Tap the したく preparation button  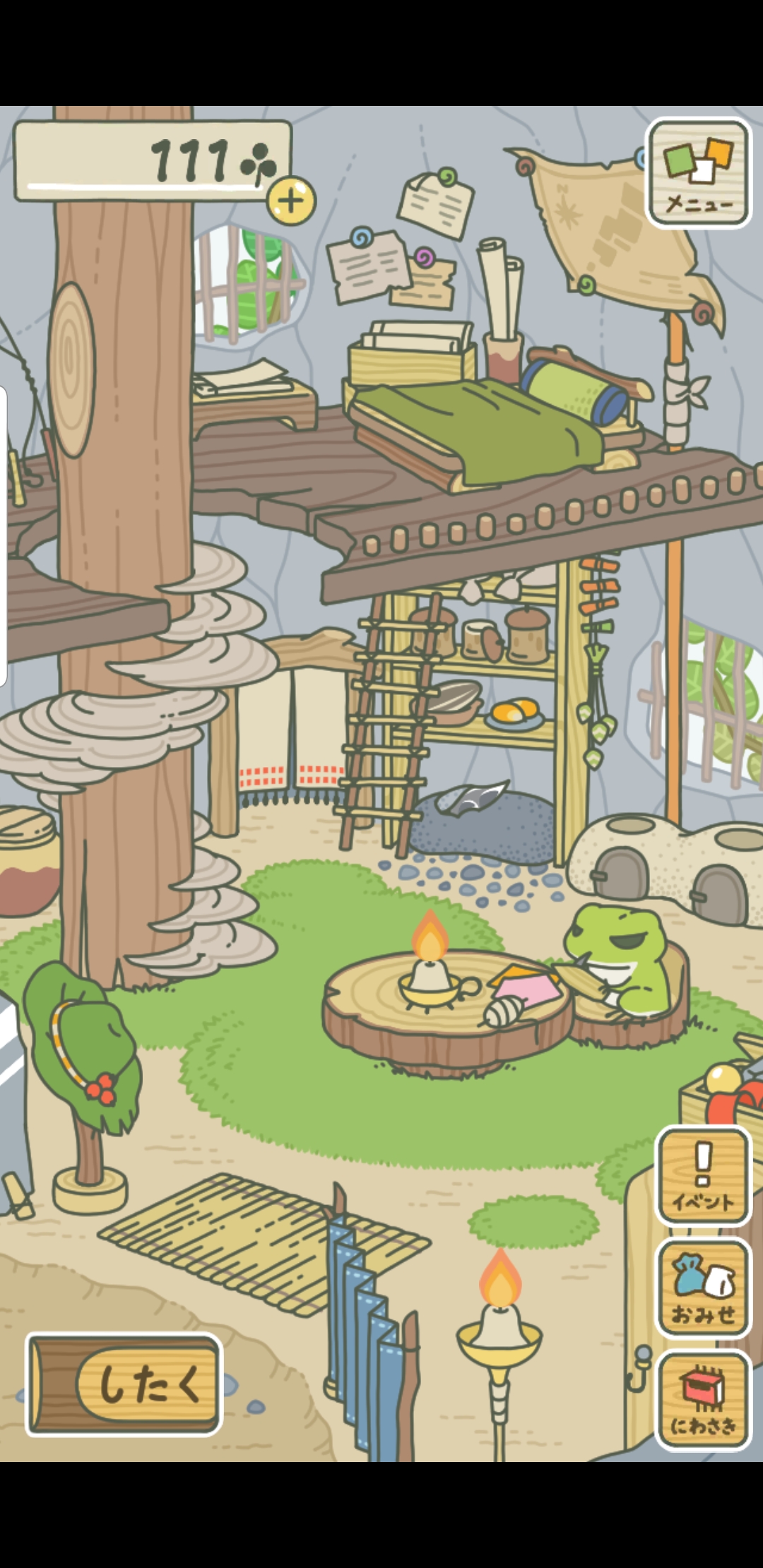[x=125, y=1384]
